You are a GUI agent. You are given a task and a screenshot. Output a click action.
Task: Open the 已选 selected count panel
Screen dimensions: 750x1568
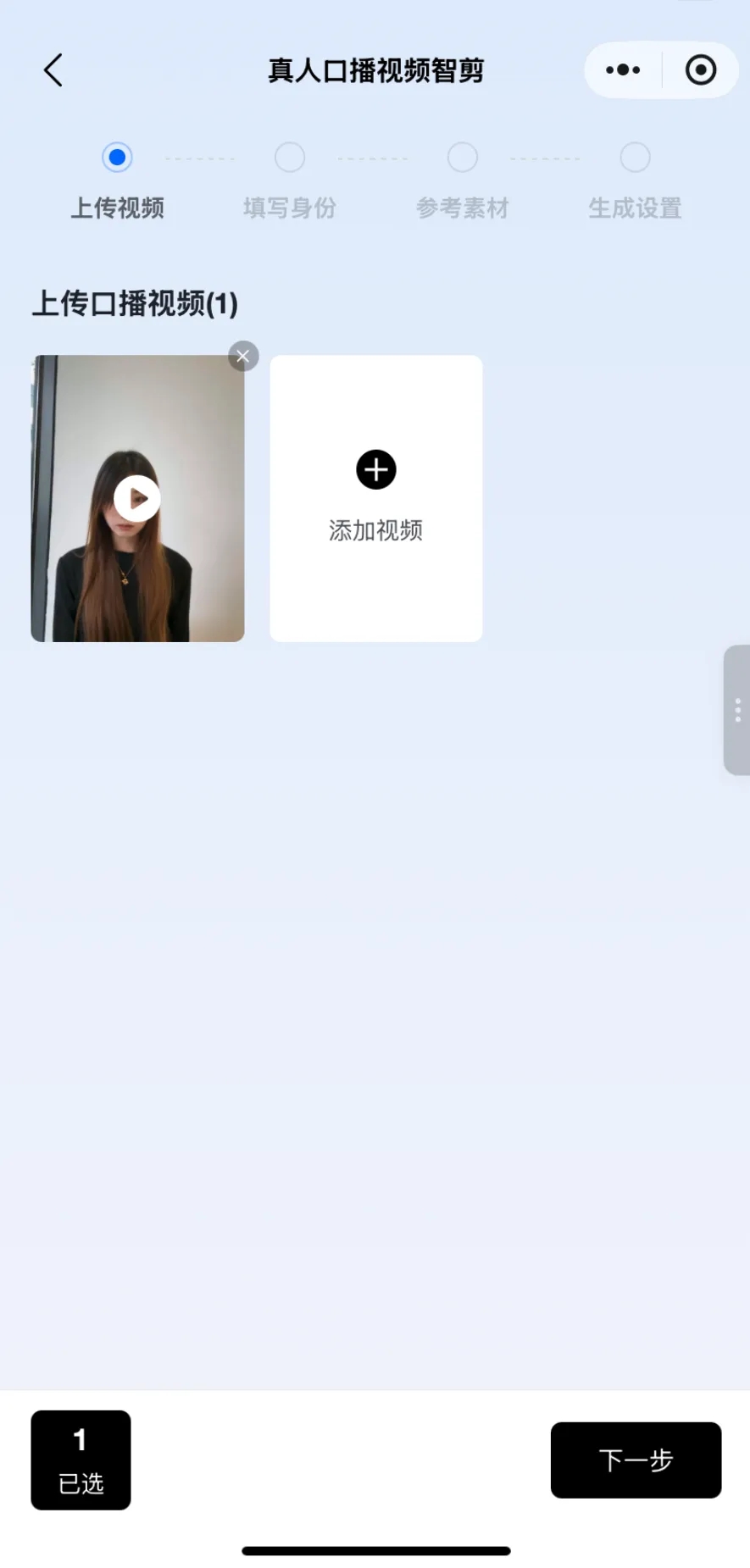pos(81,1460)
